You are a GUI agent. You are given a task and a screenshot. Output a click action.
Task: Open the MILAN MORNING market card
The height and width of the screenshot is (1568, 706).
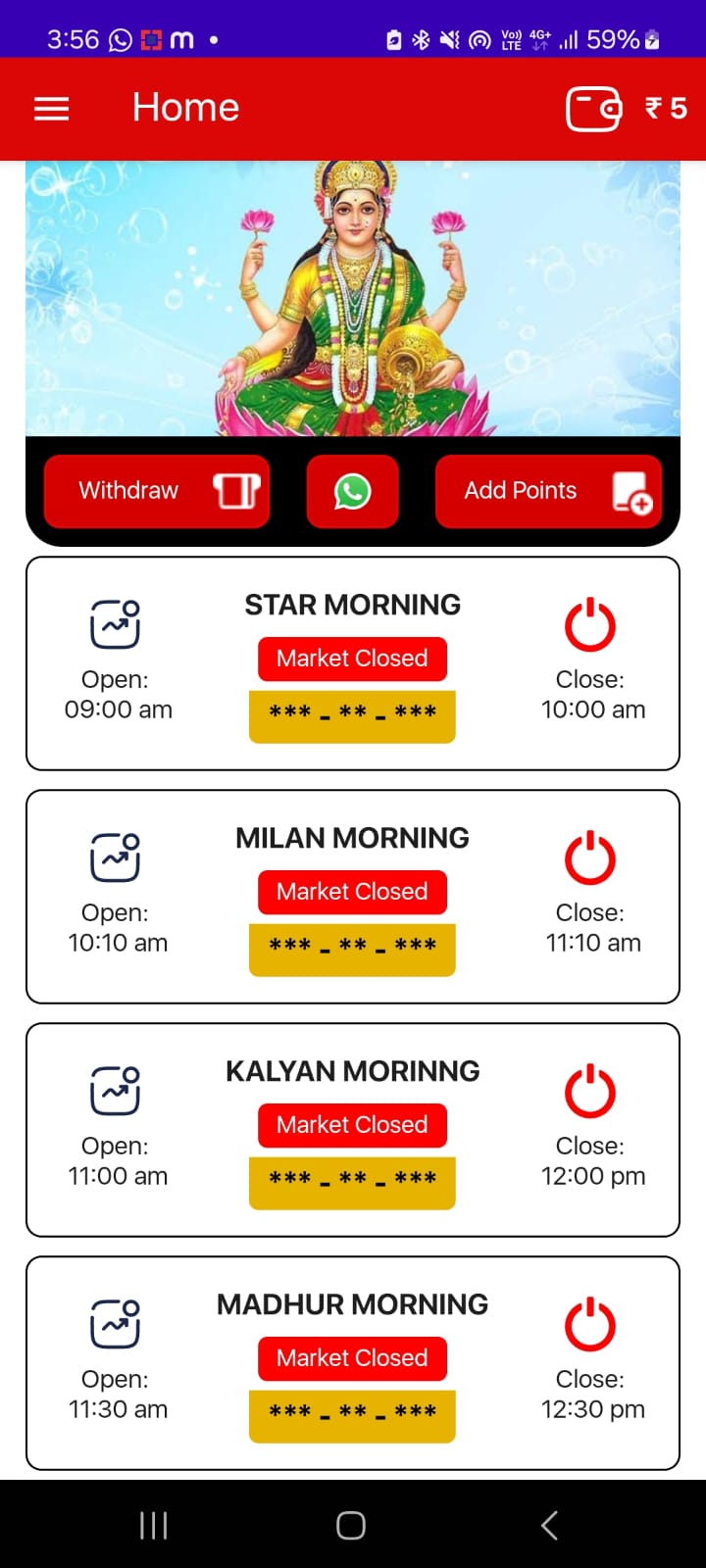click(x=352, y=838)
